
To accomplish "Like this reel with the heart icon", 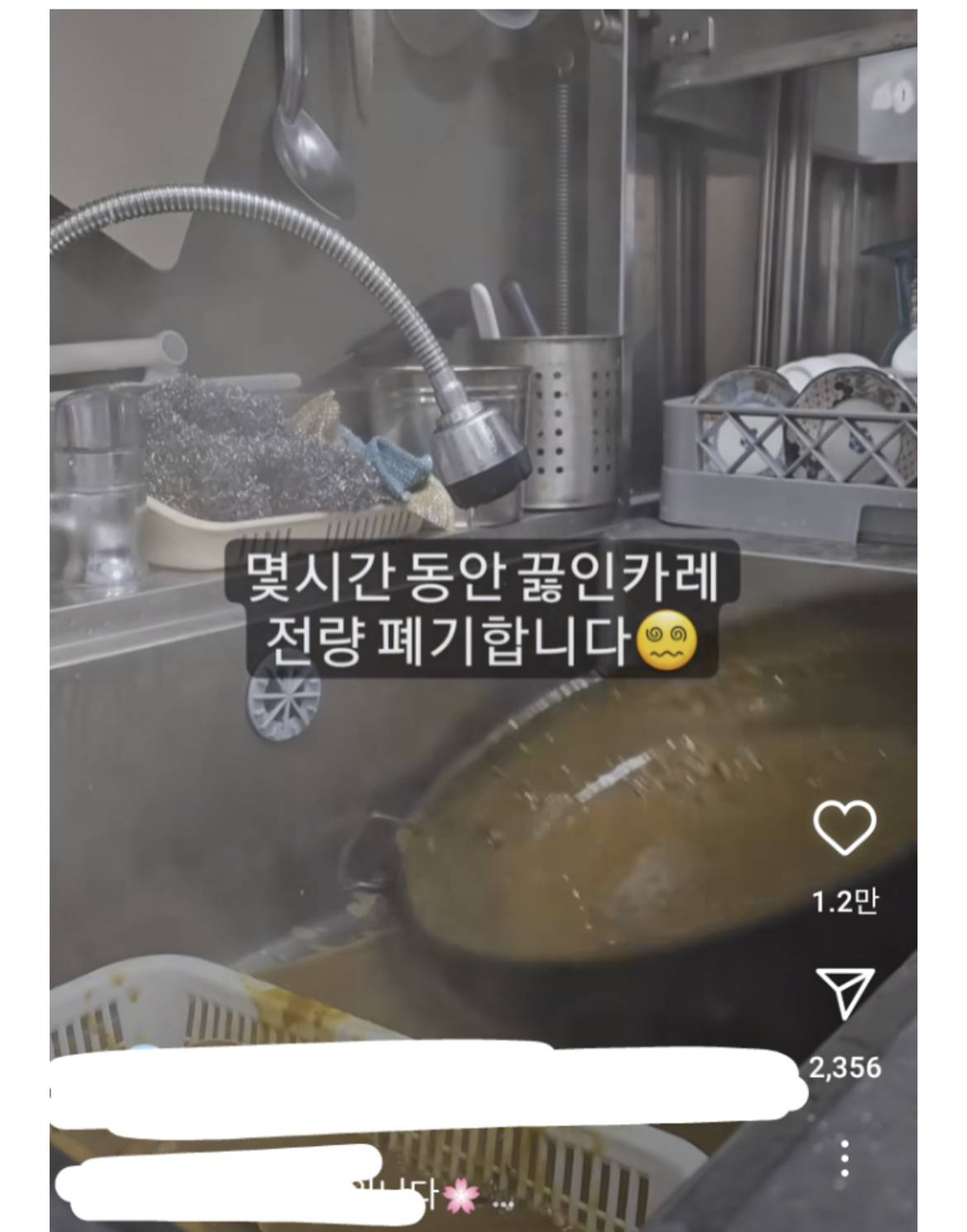I will pyautogui.click(x=845, y=828).
